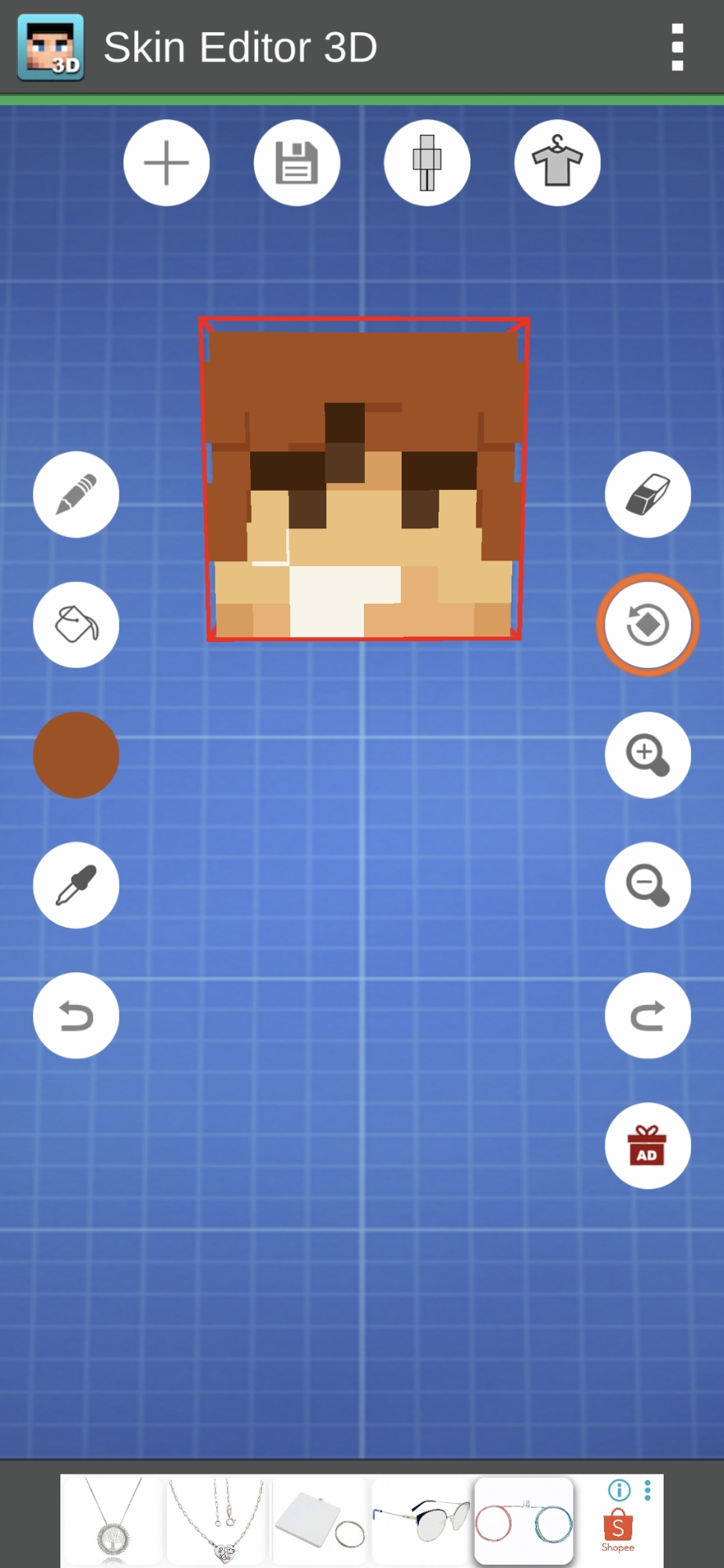Tap the highlighted rotate model tool
The height and width of the screenshot is (1568, 724).
648,625
